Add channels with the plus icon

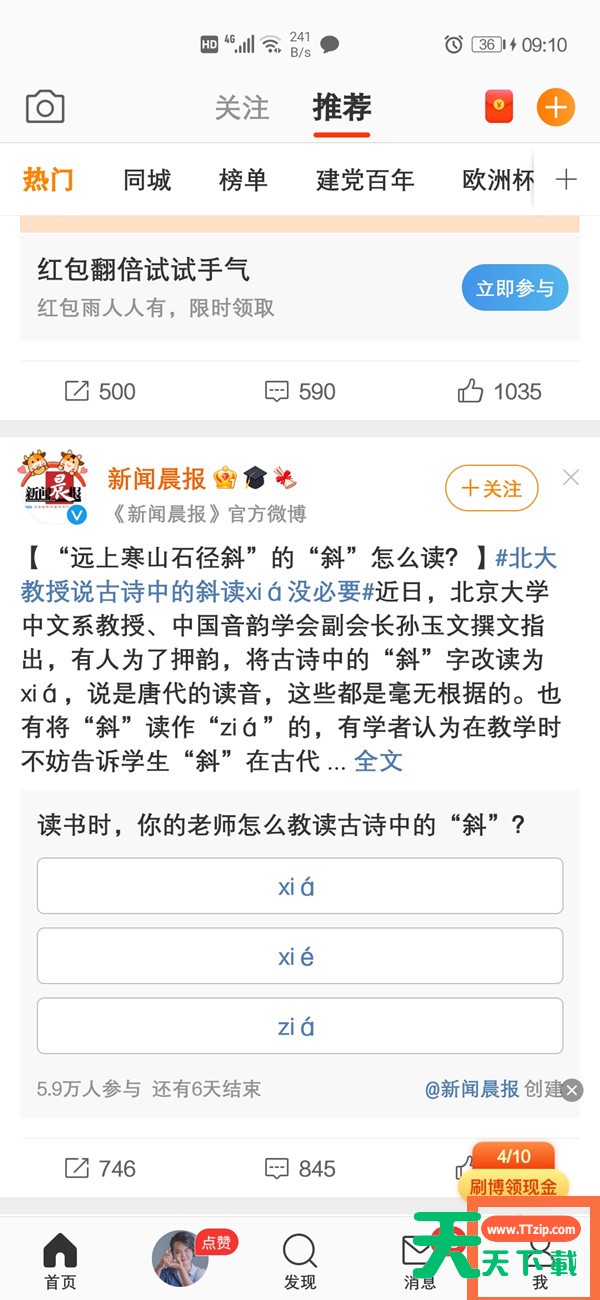coord(566,180)
